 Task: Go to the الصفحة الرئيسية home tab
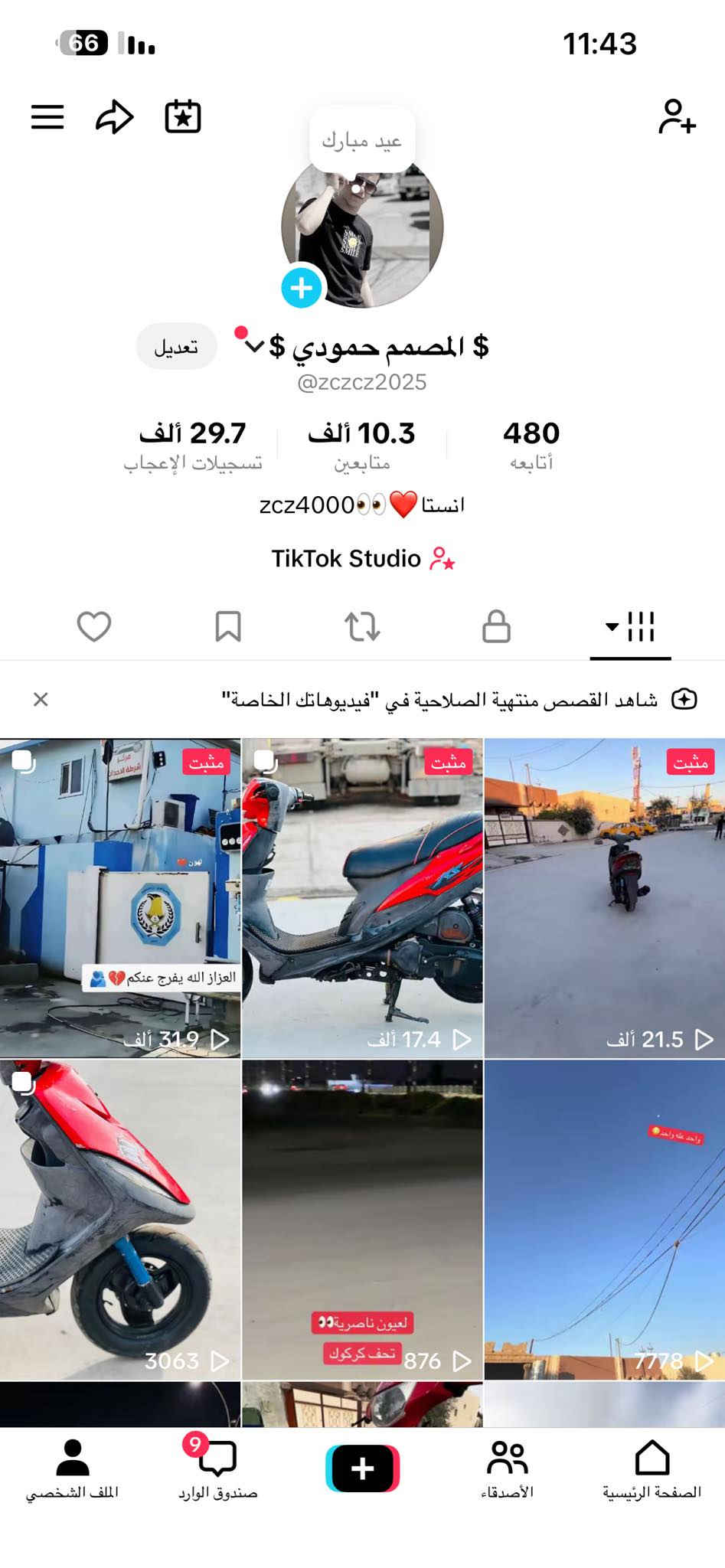pyautogui.click(x=652, y=1468)
